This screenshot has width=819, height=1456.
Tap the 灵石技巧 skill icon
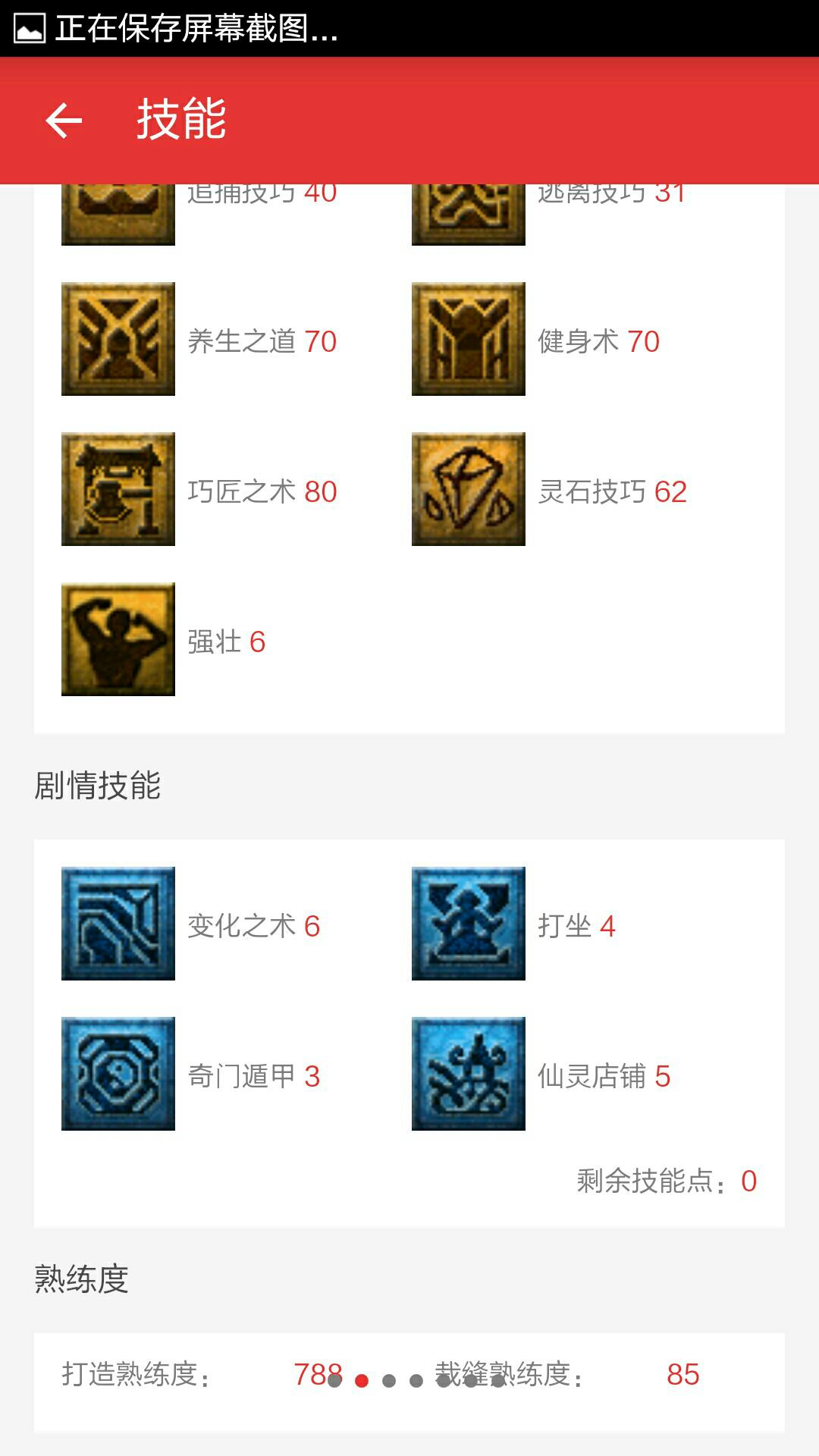pos(469,489)
